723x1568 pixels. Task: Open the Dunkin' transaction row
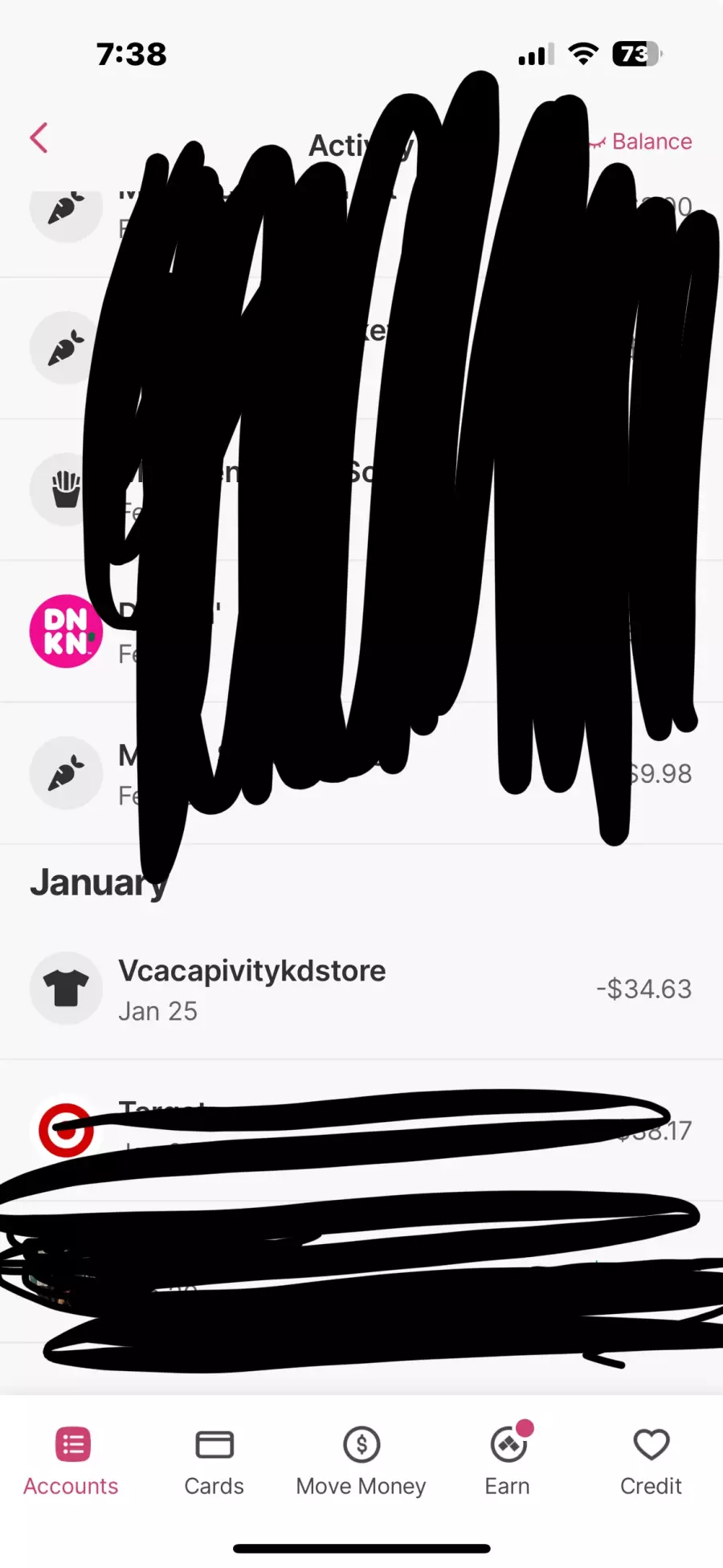tap(361, 632)
